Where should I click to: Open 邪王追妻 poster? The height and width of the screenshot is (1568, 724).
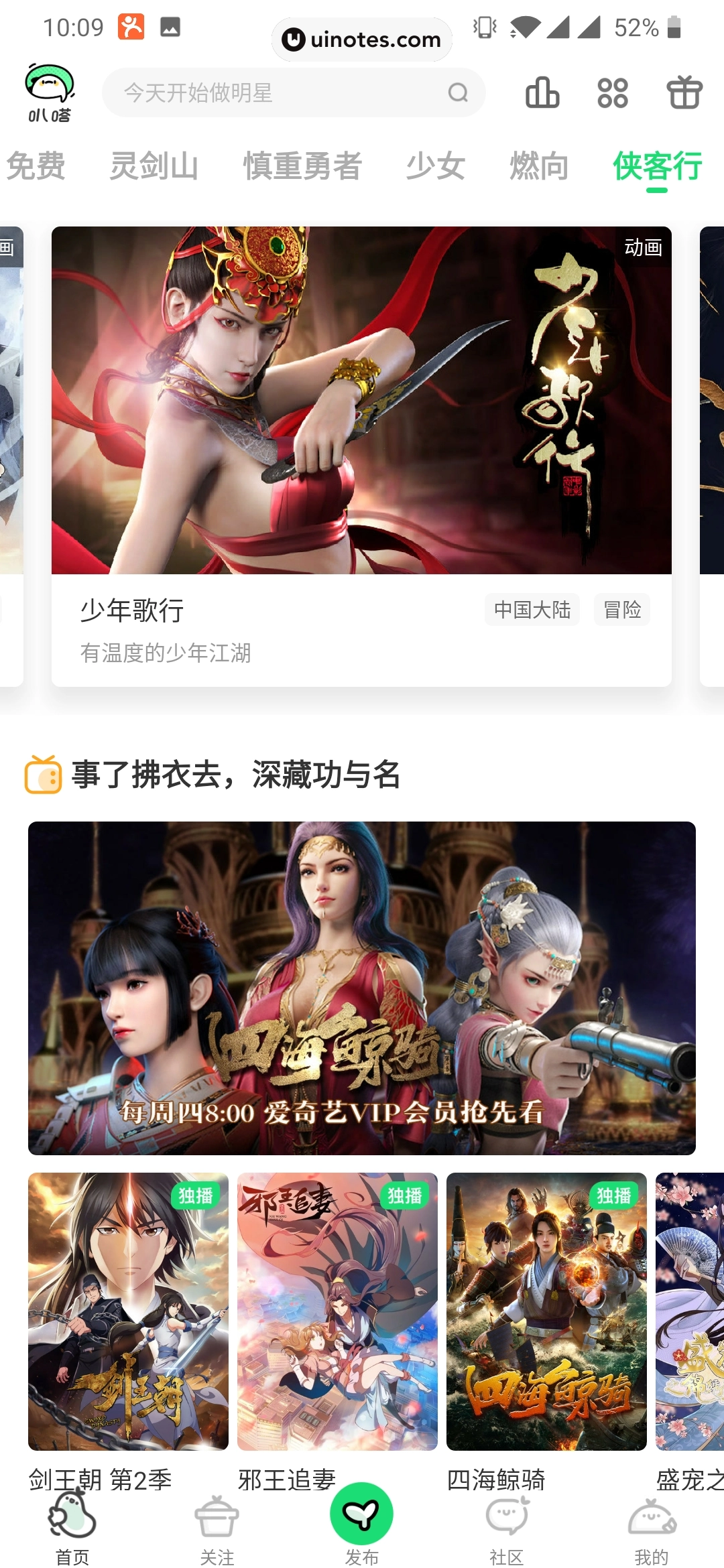point(337,1311)
